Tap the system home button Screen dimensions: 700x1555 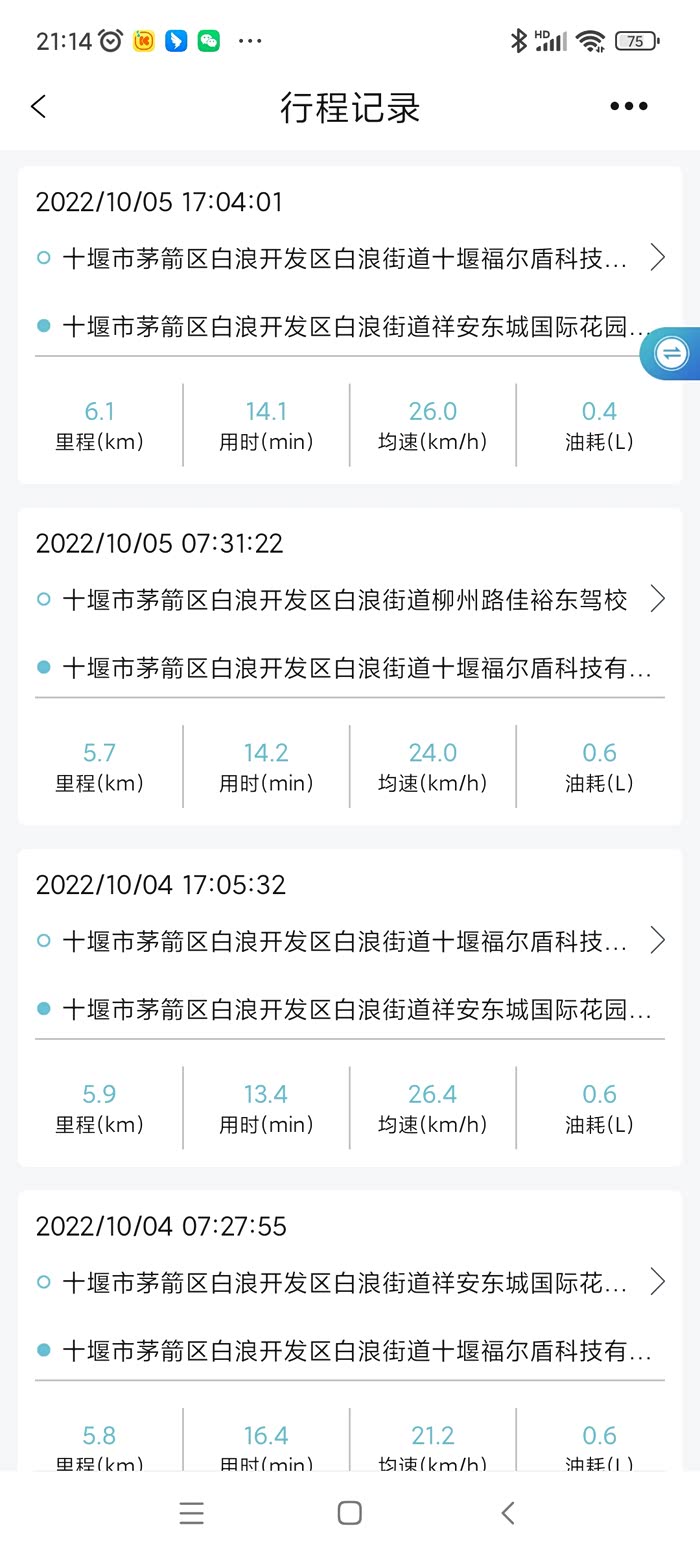point(349,1513)
